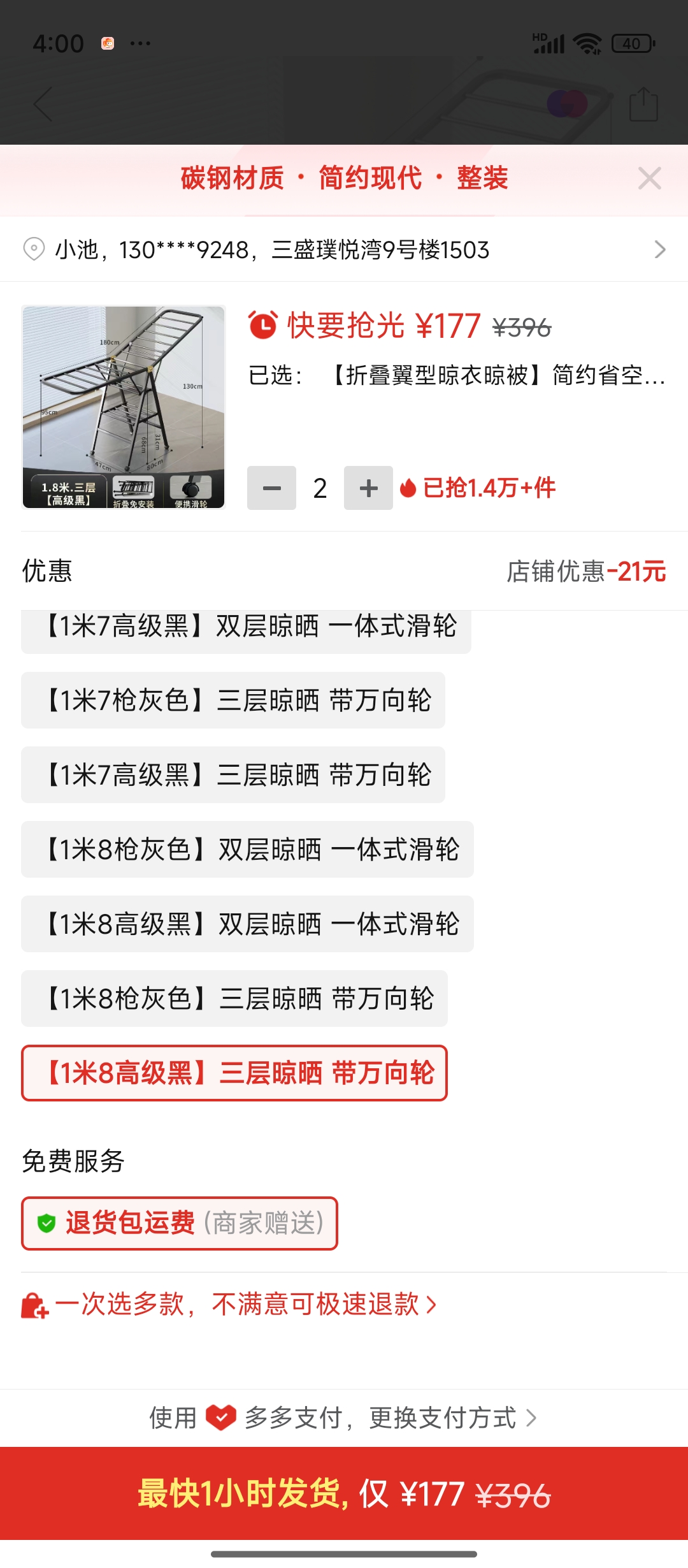Image resolution: width=688 pixels, height=1568 pixels.
Task: Confirm purchase with the red ¥177 button
Action: click(344, 1494)
